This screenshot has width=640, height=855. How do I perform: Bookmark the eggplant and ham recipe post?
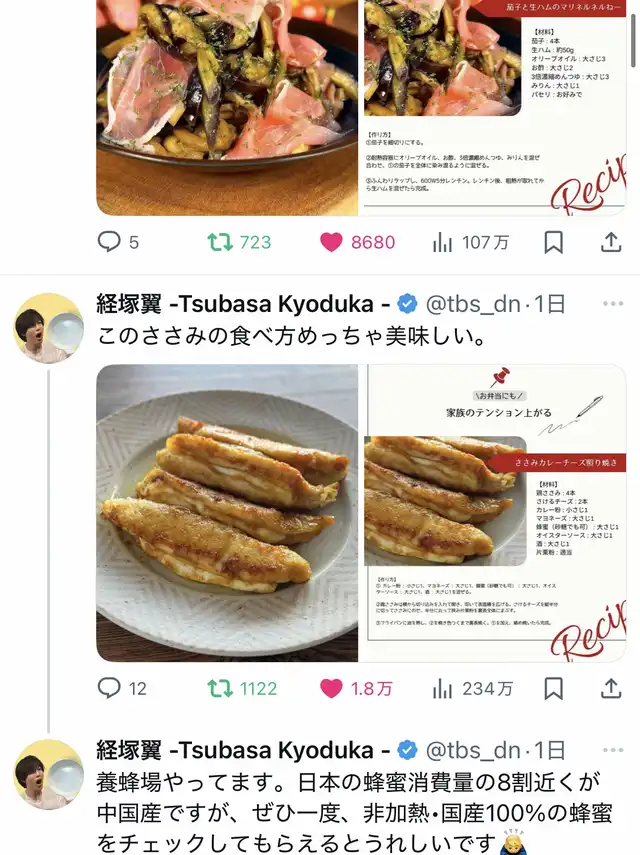click(553, 242)
